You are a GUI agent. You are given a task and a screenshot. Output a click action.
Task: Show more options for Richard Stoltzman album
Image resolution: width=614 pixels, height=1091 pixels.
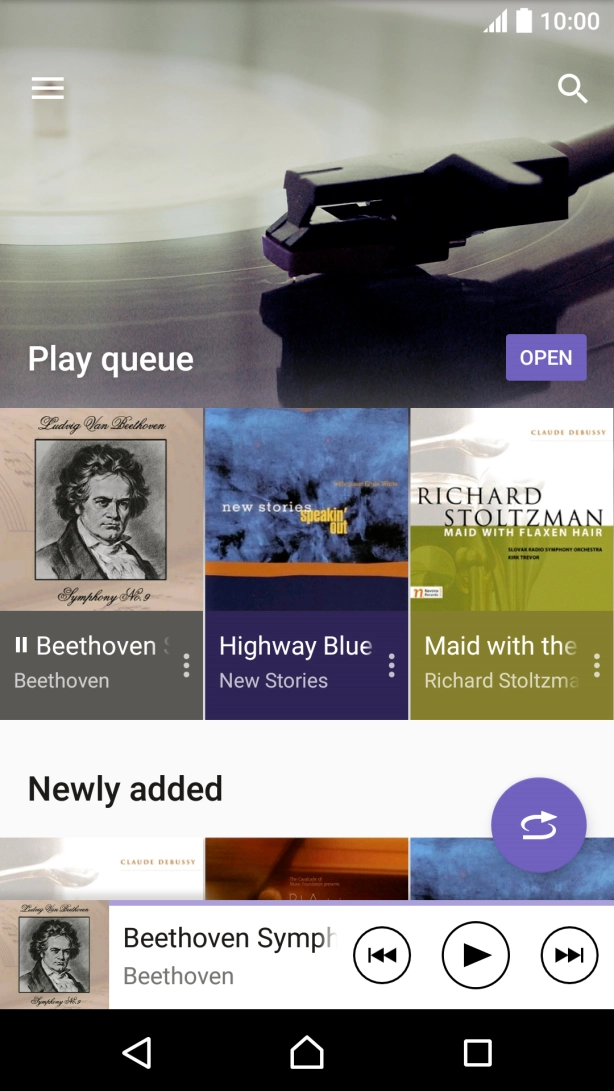point(597,665)
